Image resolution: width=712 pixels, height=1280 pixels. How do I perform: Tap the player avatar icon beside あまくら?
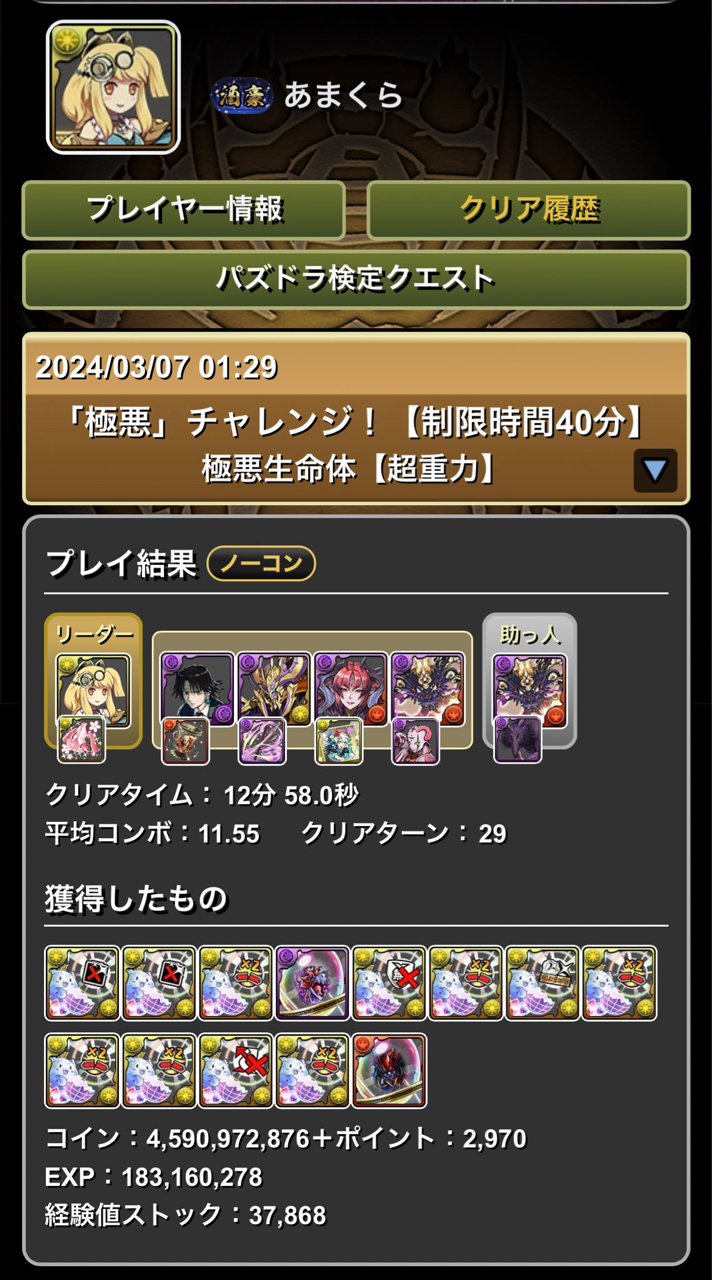[x=113, y=88]
